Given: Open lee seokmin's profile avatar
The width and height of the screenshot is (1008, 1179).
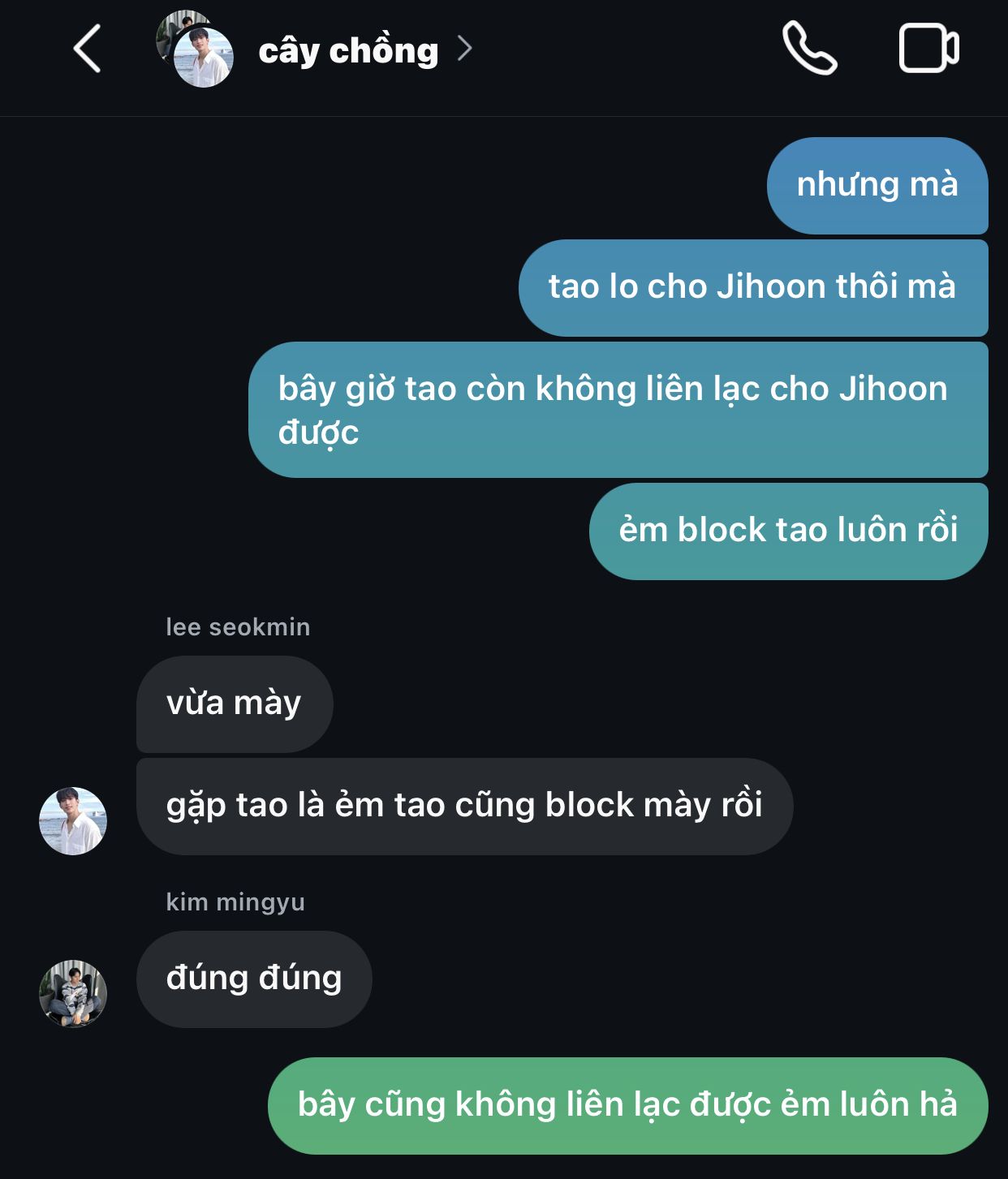Looking at the screenshot, I should (73, 821).
